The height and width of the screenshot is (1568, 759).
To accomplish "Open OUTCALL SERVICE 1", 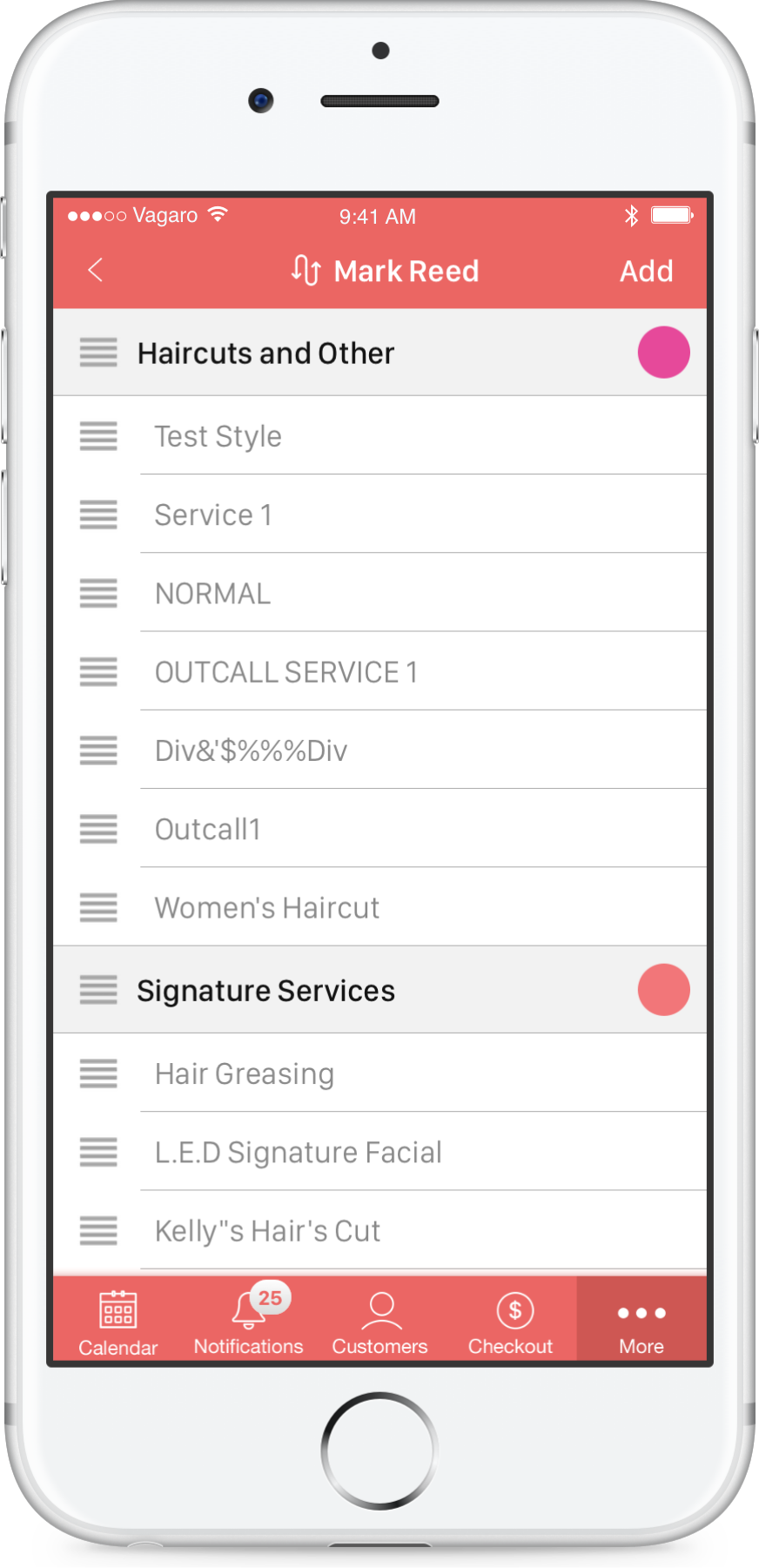I will (x=379, y=671).
